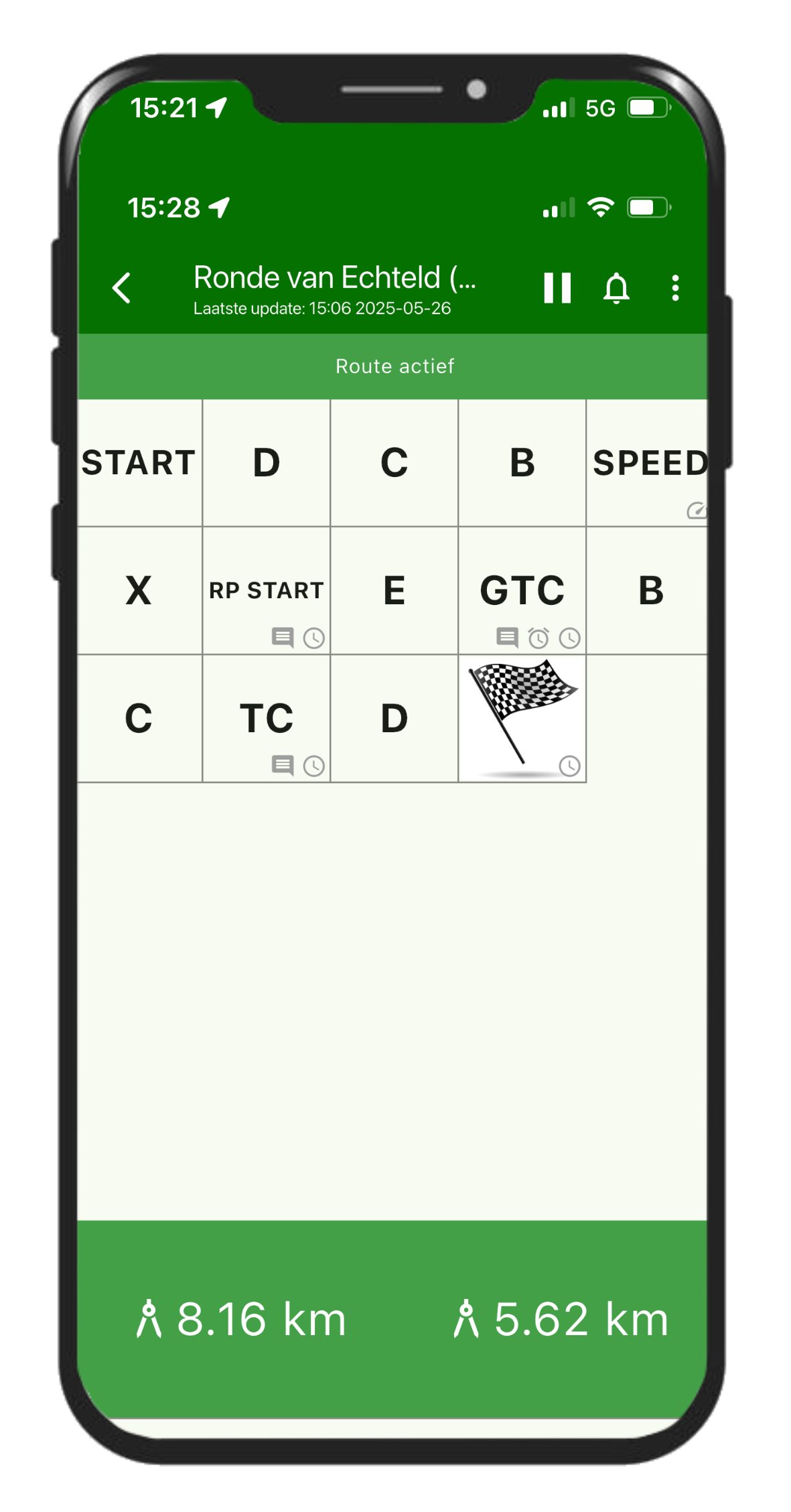Open the three-dot overflow menu
Screen dimensions: 791x1512
point(675,288)
